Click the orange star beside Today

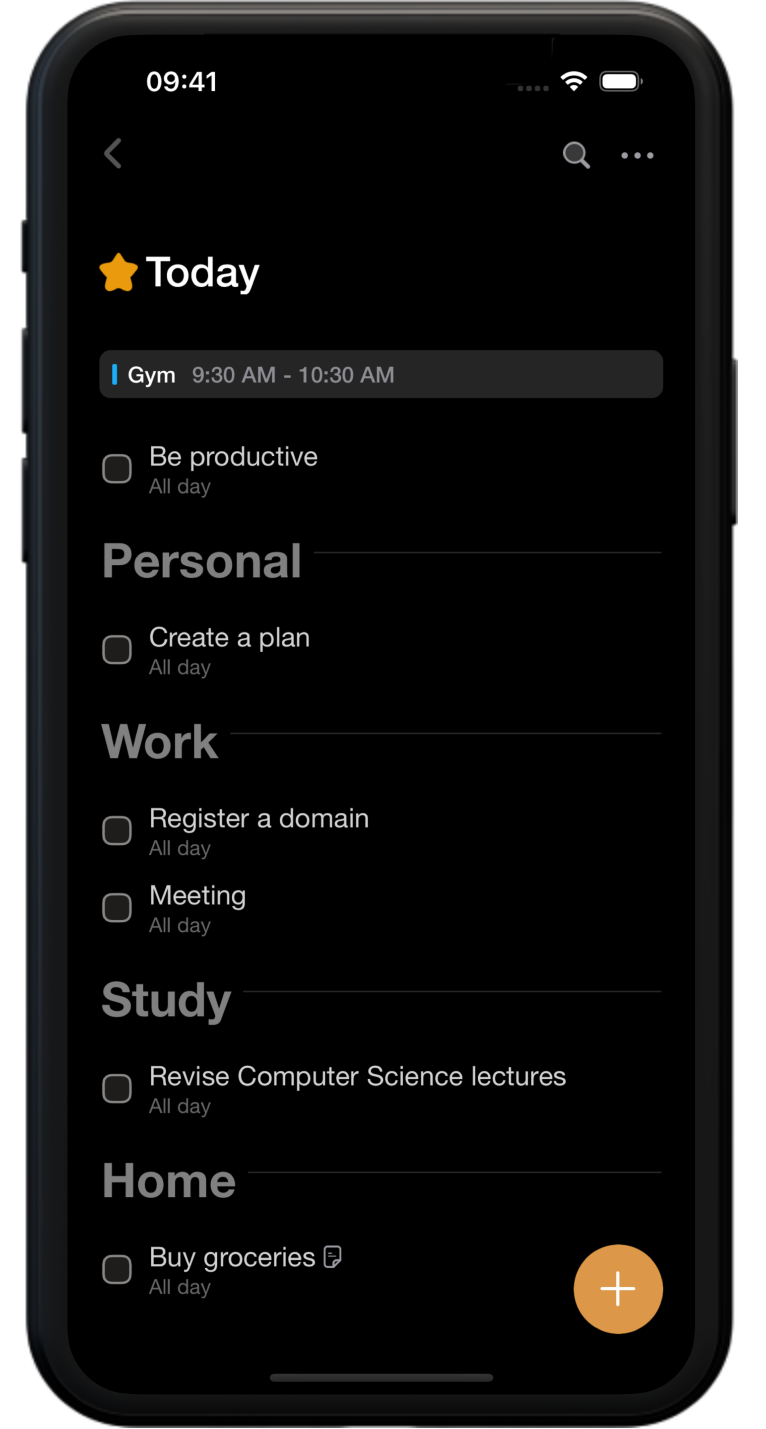click(x=118, y=271)
